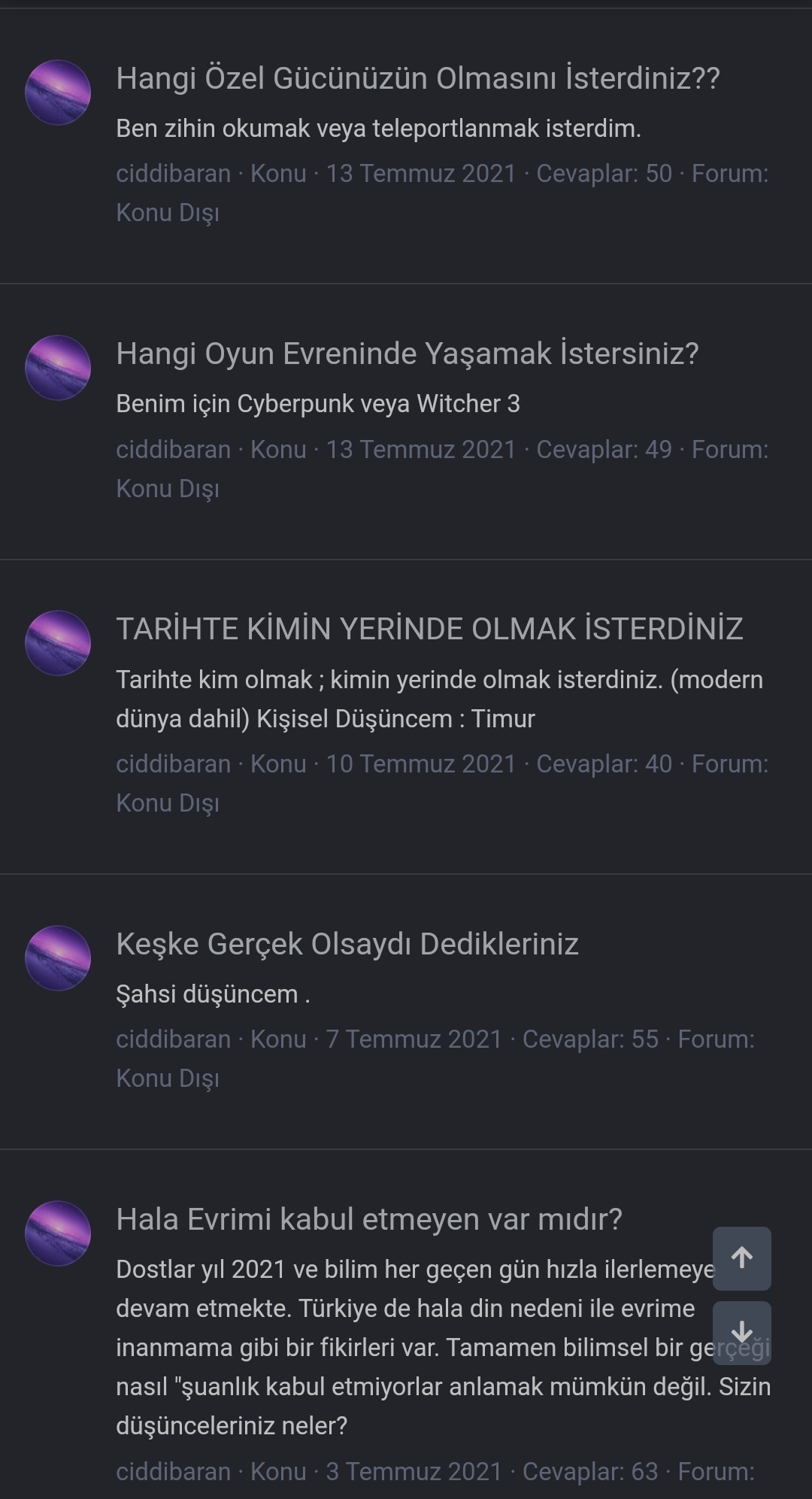
Task: Open thread "Hala Evrimi kabul etmeyen var mıdır?"
Action: pos(368,1218)
